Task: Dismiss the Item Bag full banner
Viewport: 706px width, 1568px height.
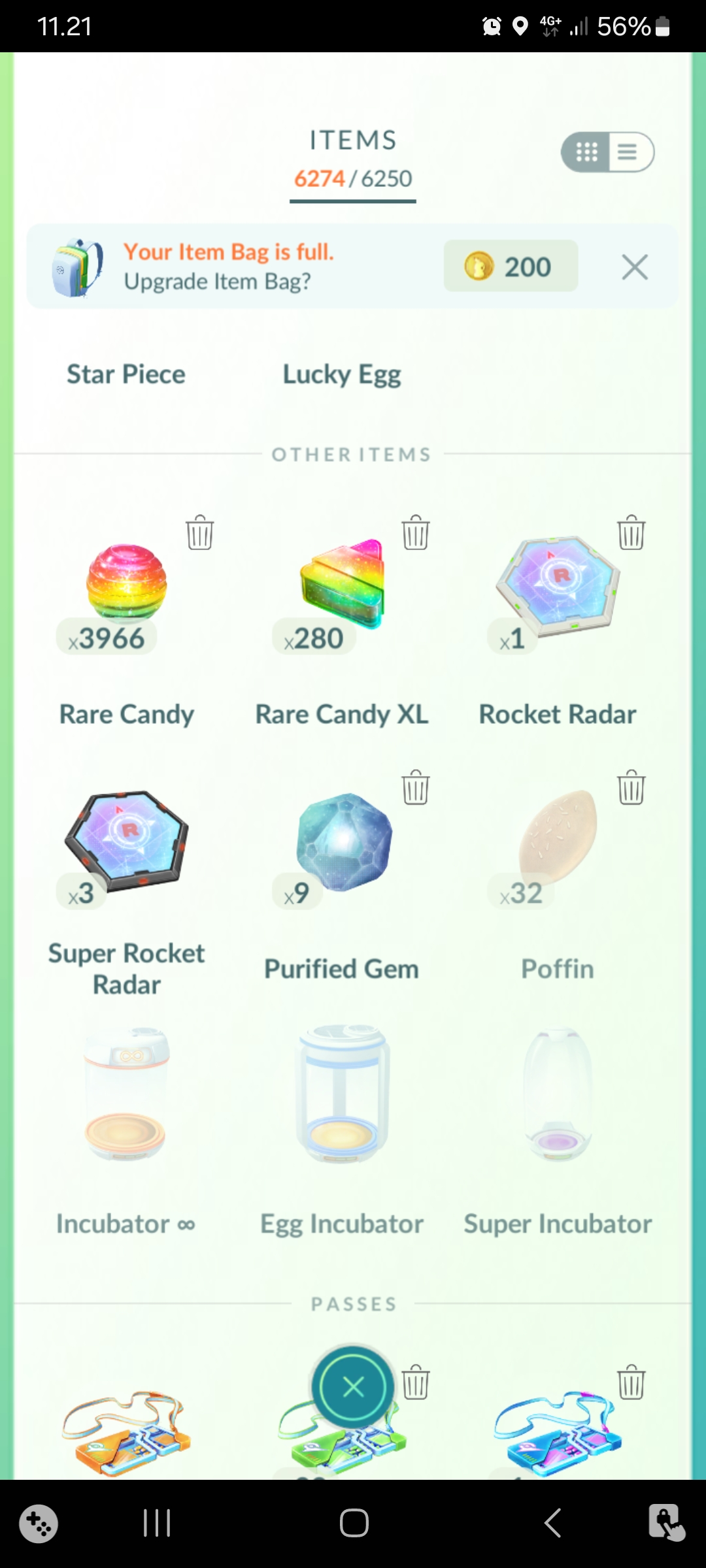Action: pyautogui.click(x=634, y=267)
